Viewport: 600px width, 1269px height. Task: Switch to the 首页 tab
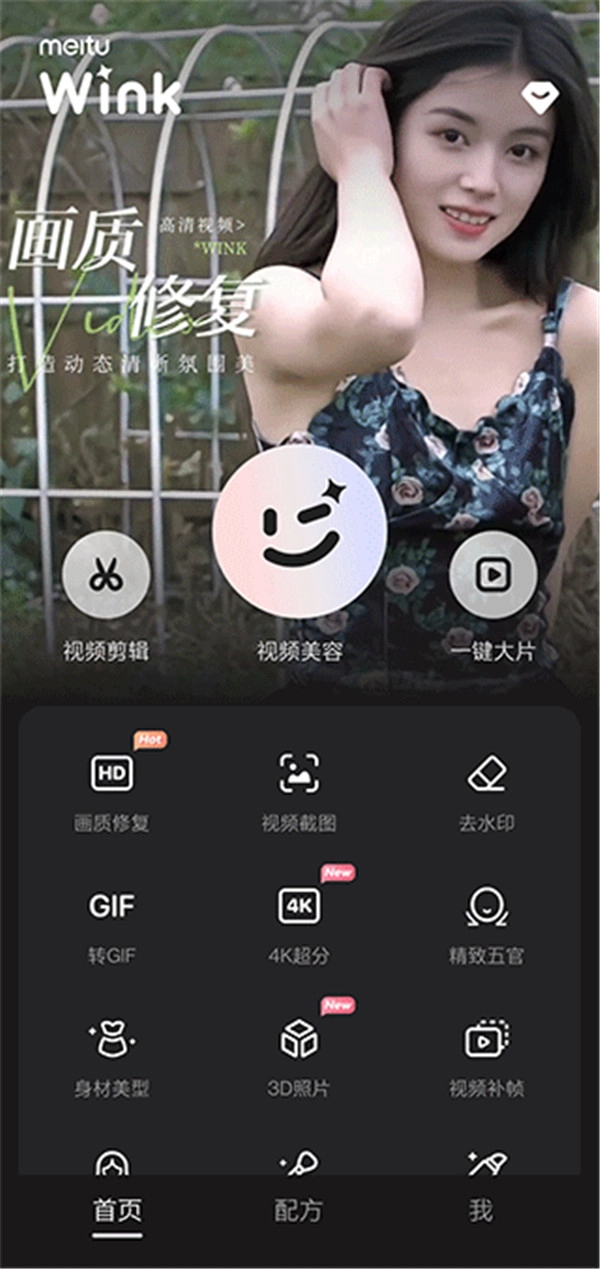[x=118, y=1211]
